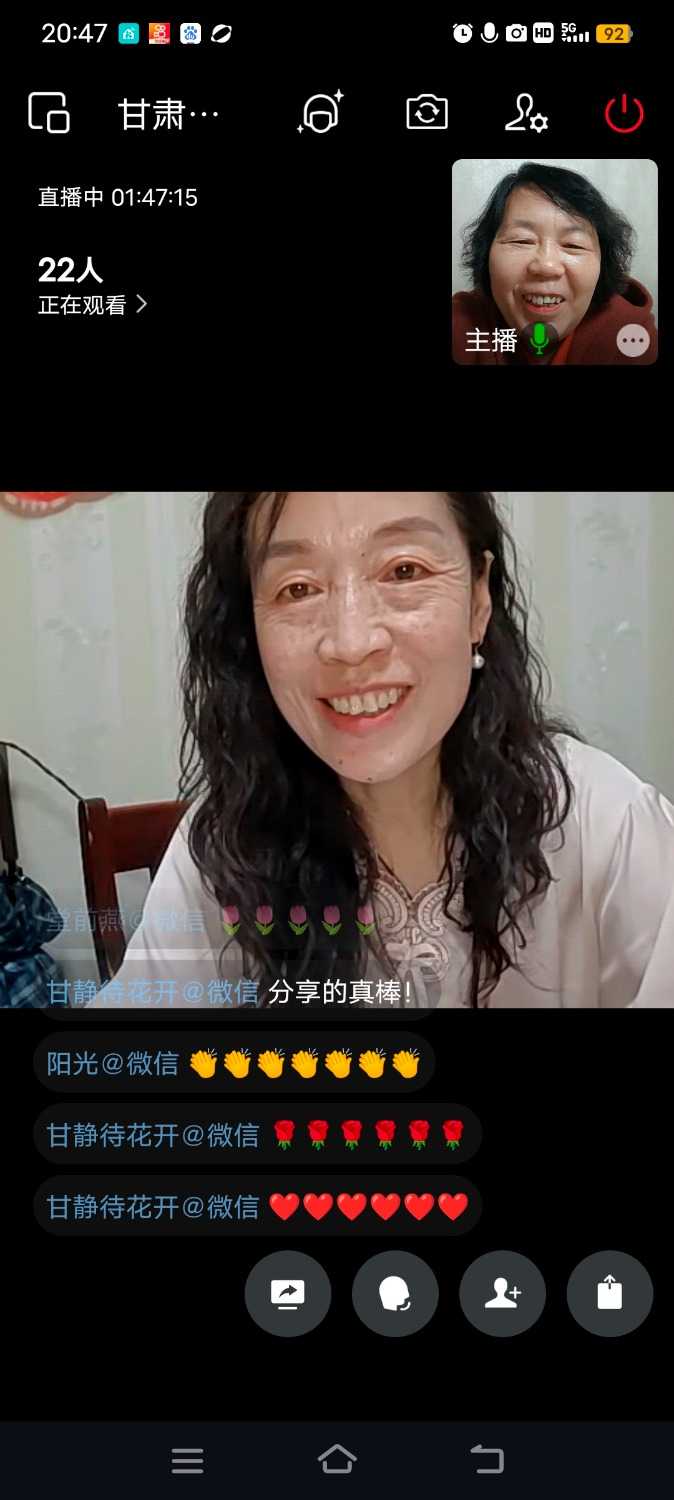Viewport: 674px width, 1500px height.
Task: Share this live stream
Action: click(x=609, y=1293)
